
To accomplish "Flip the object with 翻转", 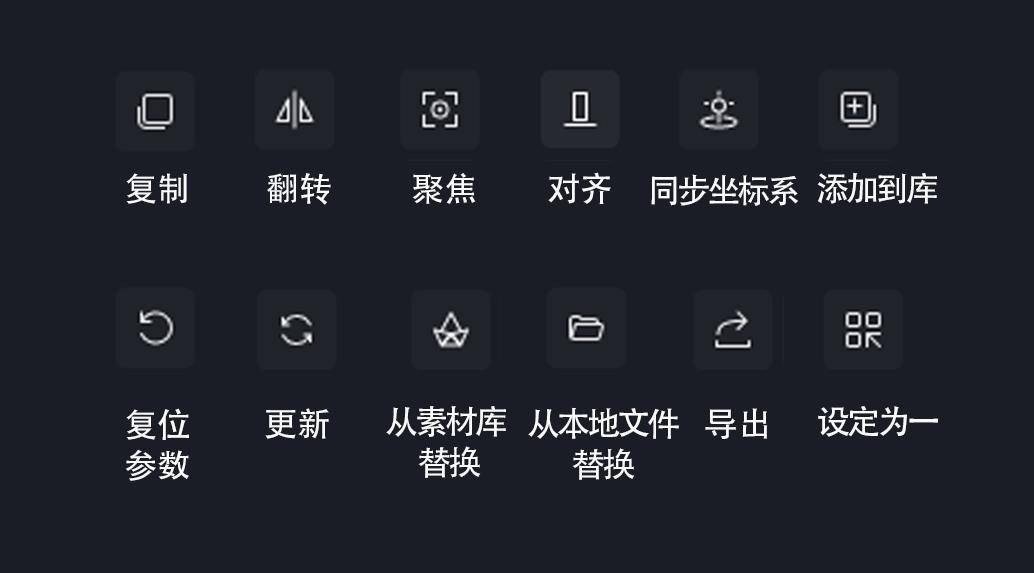I will click(x=295, y=110).
